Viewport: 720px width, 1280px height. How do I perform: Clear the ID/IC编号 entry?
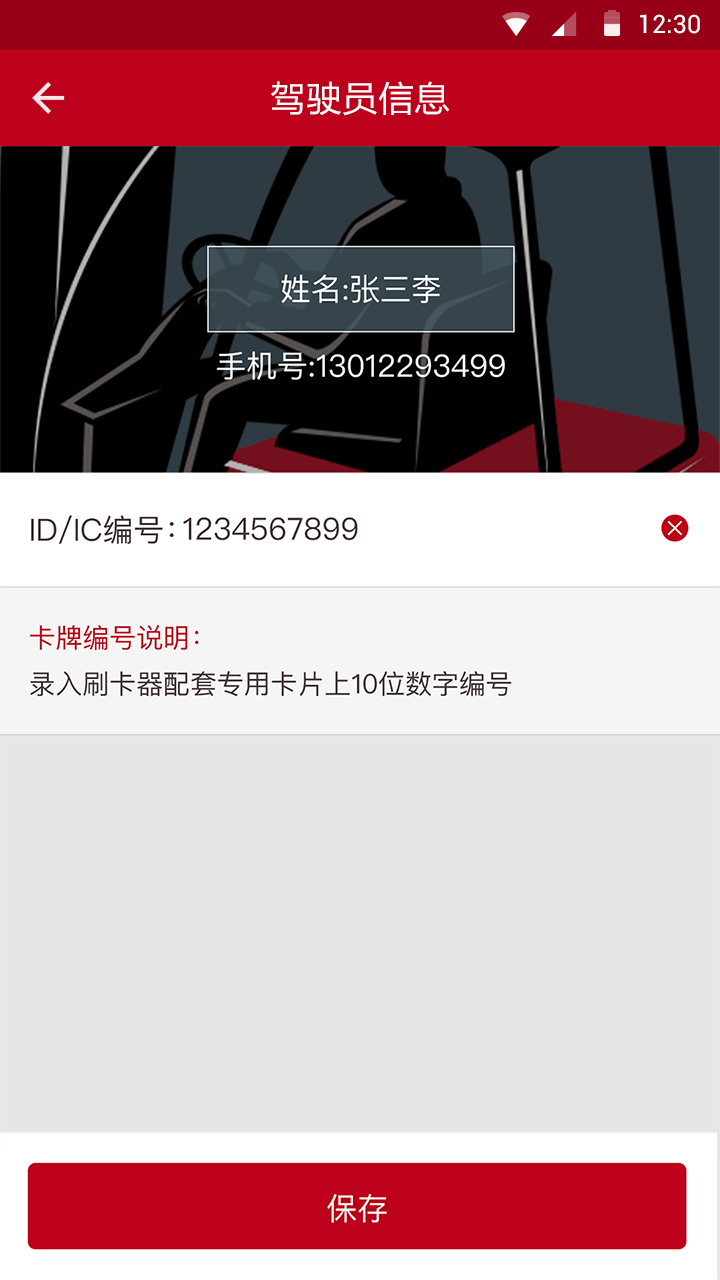[675, 528]
